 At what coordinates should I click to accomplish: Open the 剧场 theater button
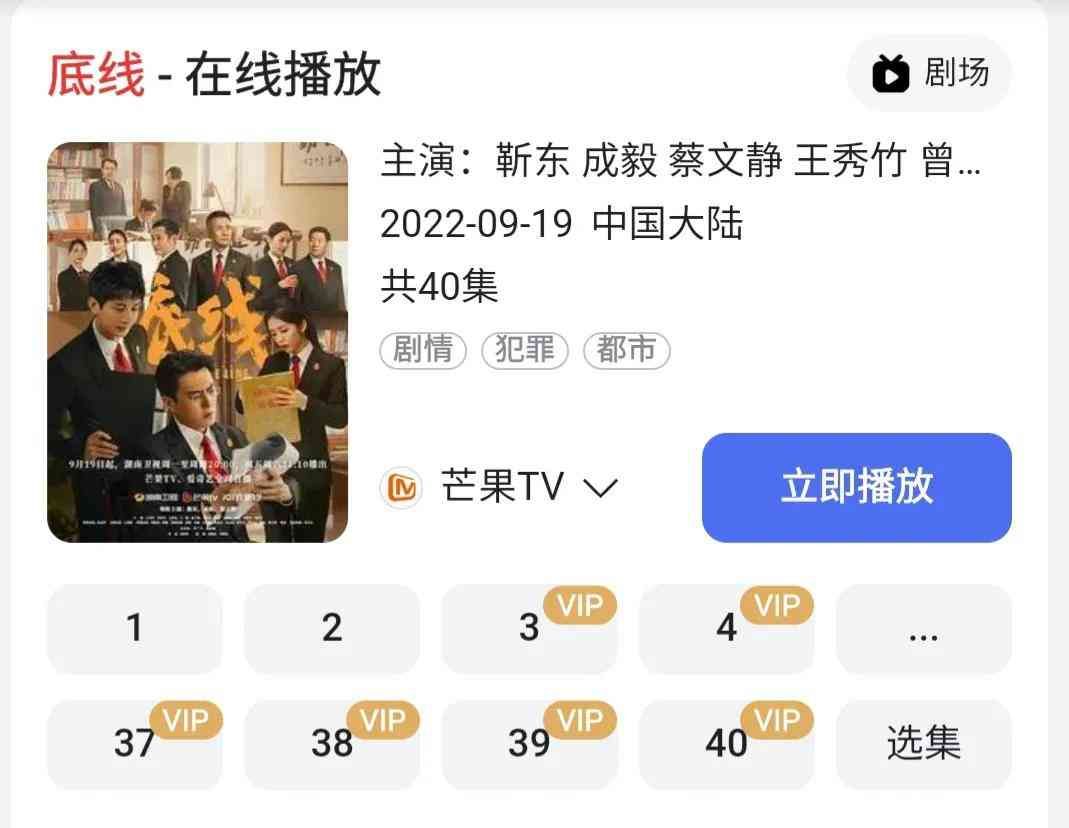(929, 73)
